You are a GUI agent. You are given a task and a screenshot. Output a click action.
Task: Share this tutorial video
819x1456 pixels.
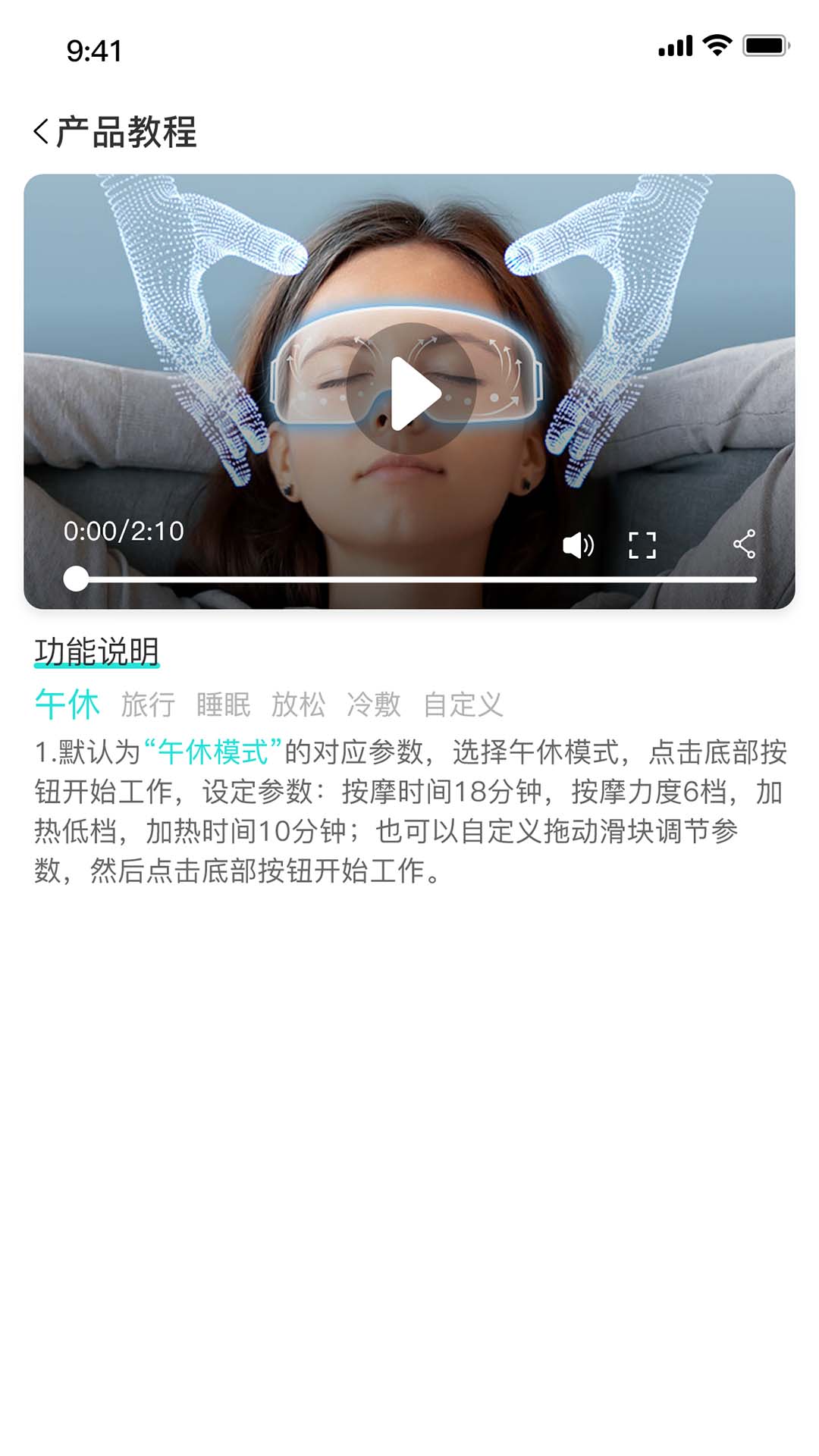pos(744,544)
